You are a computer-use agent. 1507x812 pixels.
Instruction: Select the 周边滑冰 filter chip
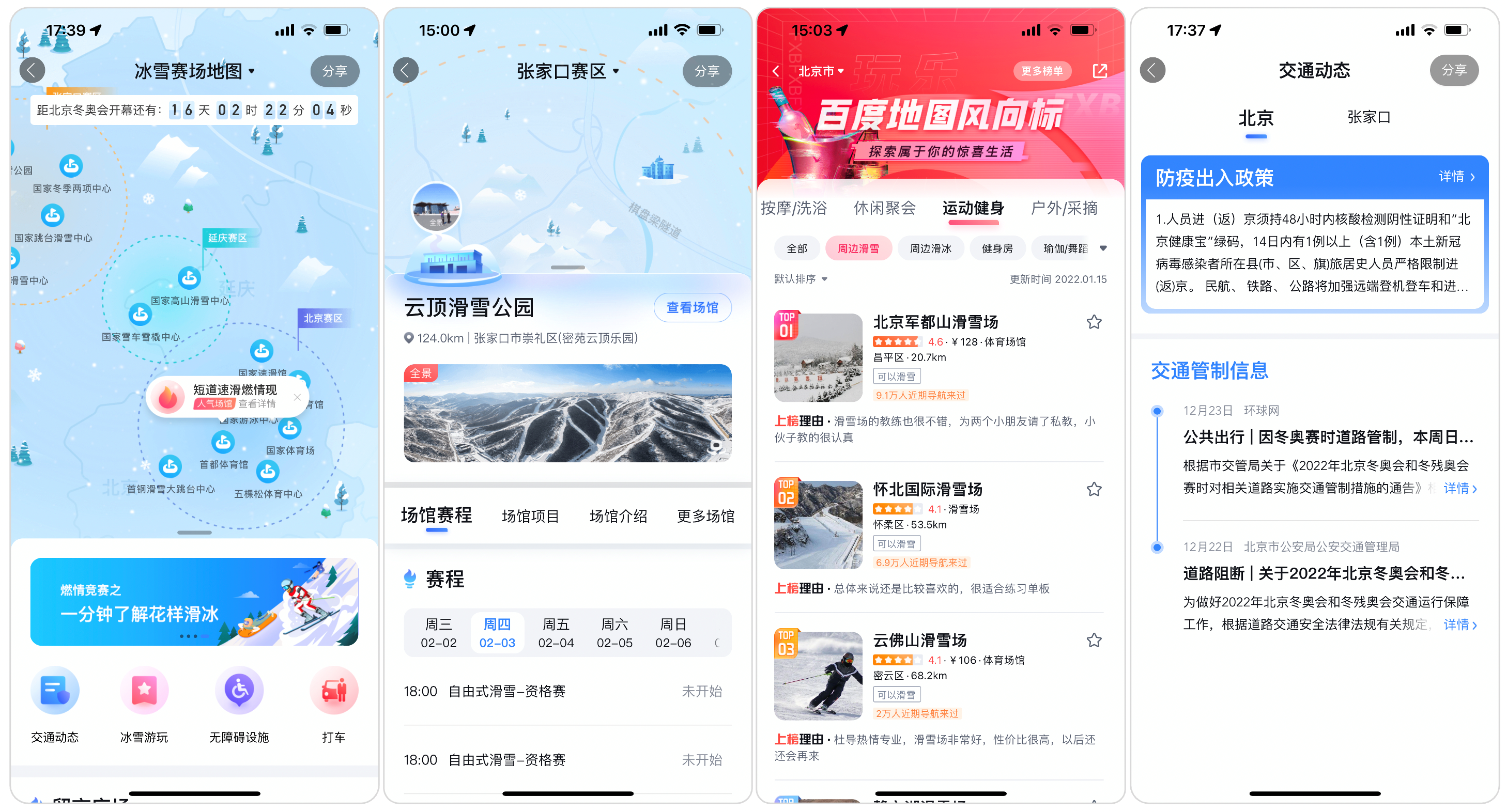[x=930, y=248]
